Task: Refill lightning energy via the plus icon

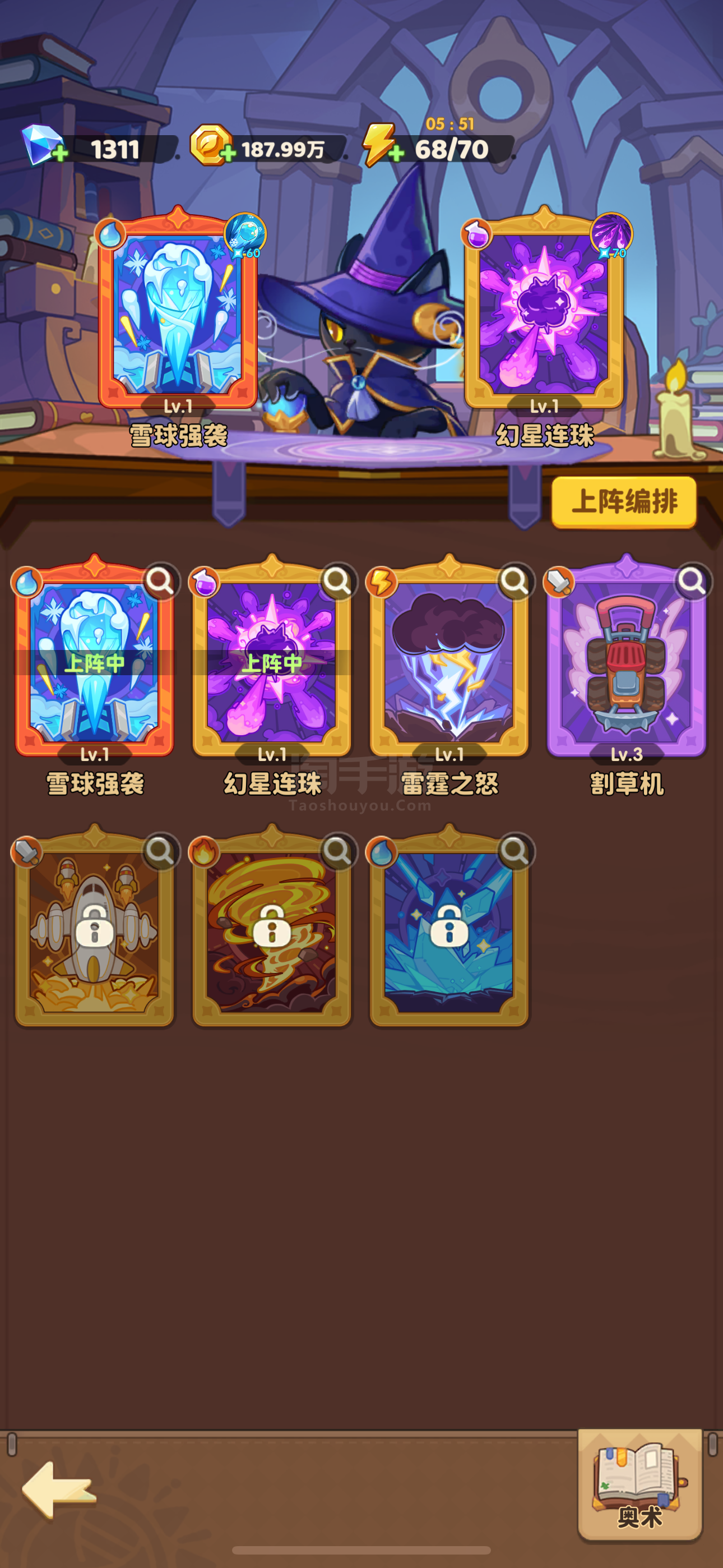Action: click(x=396, y=153)
